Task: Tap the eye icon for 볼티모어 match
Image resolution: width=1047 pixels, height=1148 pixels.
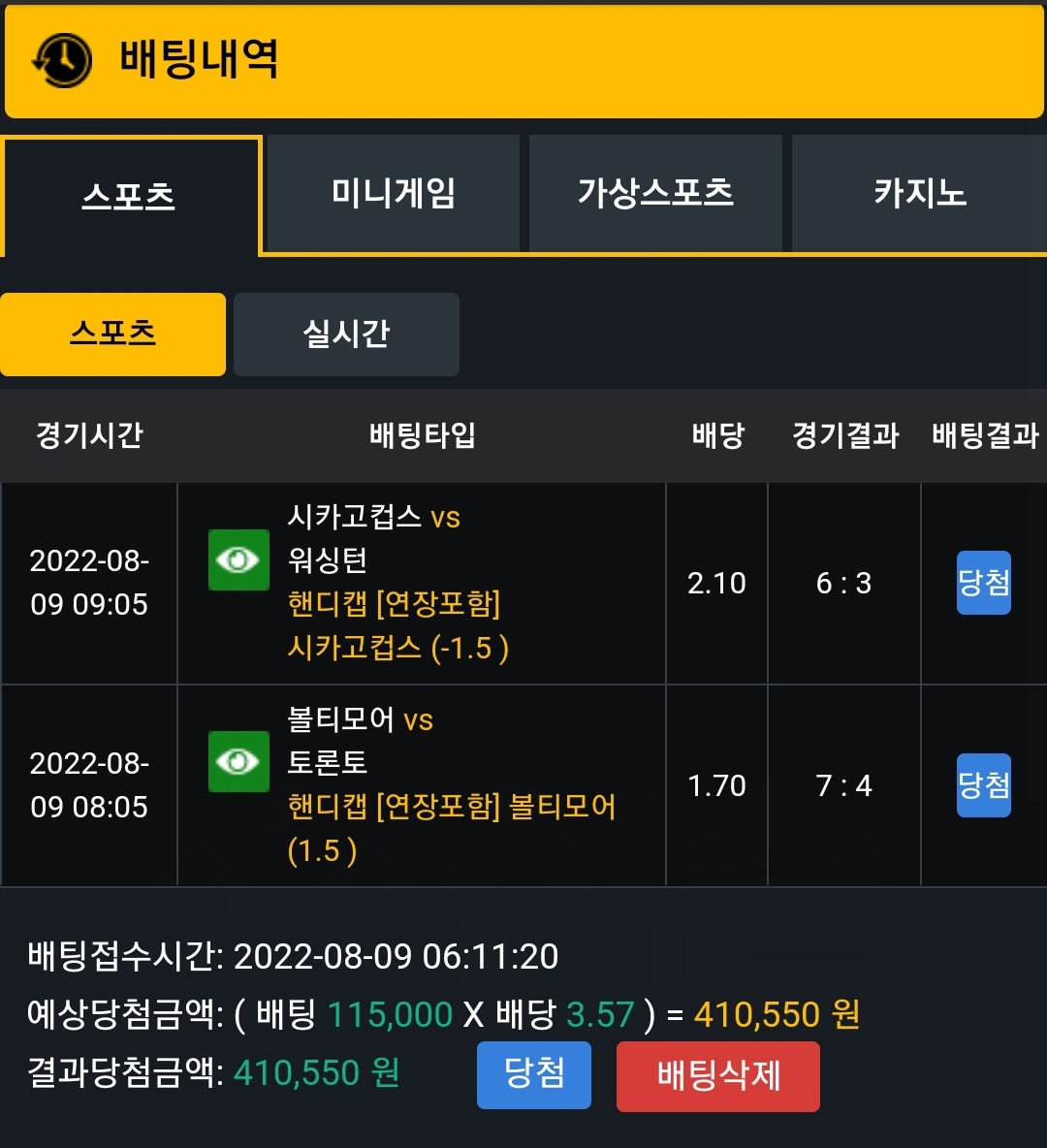Action: click(x=238, y=762)
